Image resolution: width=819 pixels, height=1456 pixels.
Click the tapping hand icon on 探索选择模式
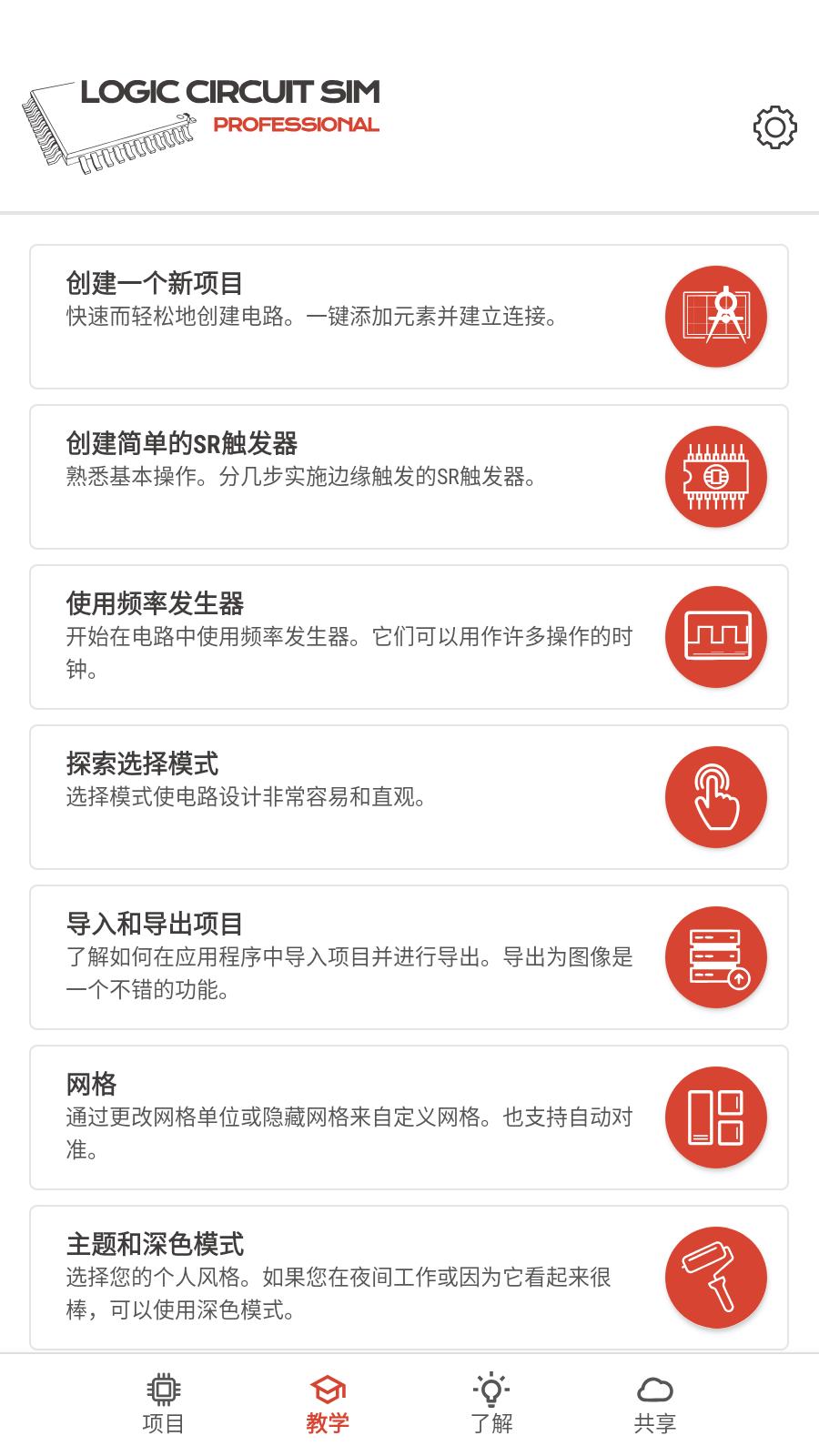[716, 796]
